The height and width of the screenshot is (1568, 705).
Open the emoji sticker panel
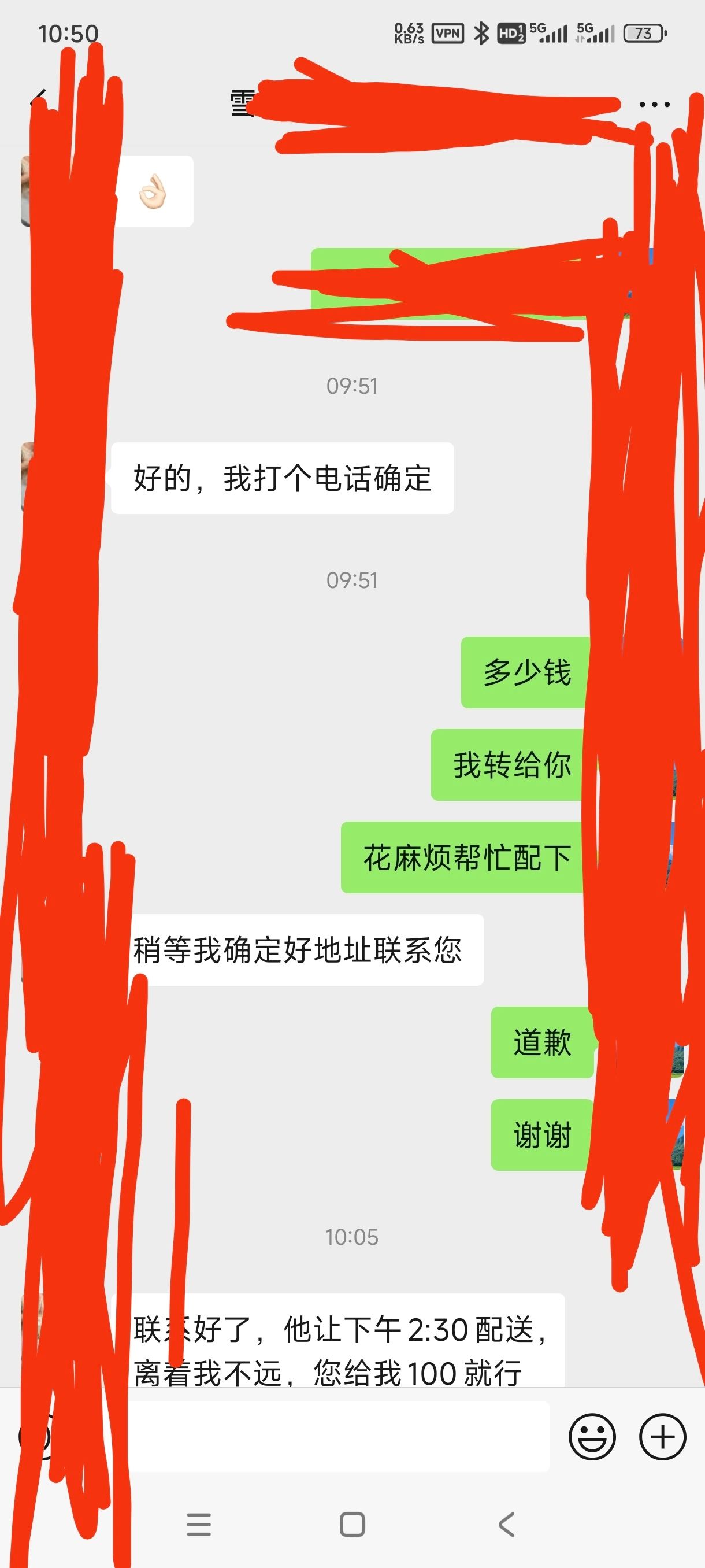tap(592, 1437)
